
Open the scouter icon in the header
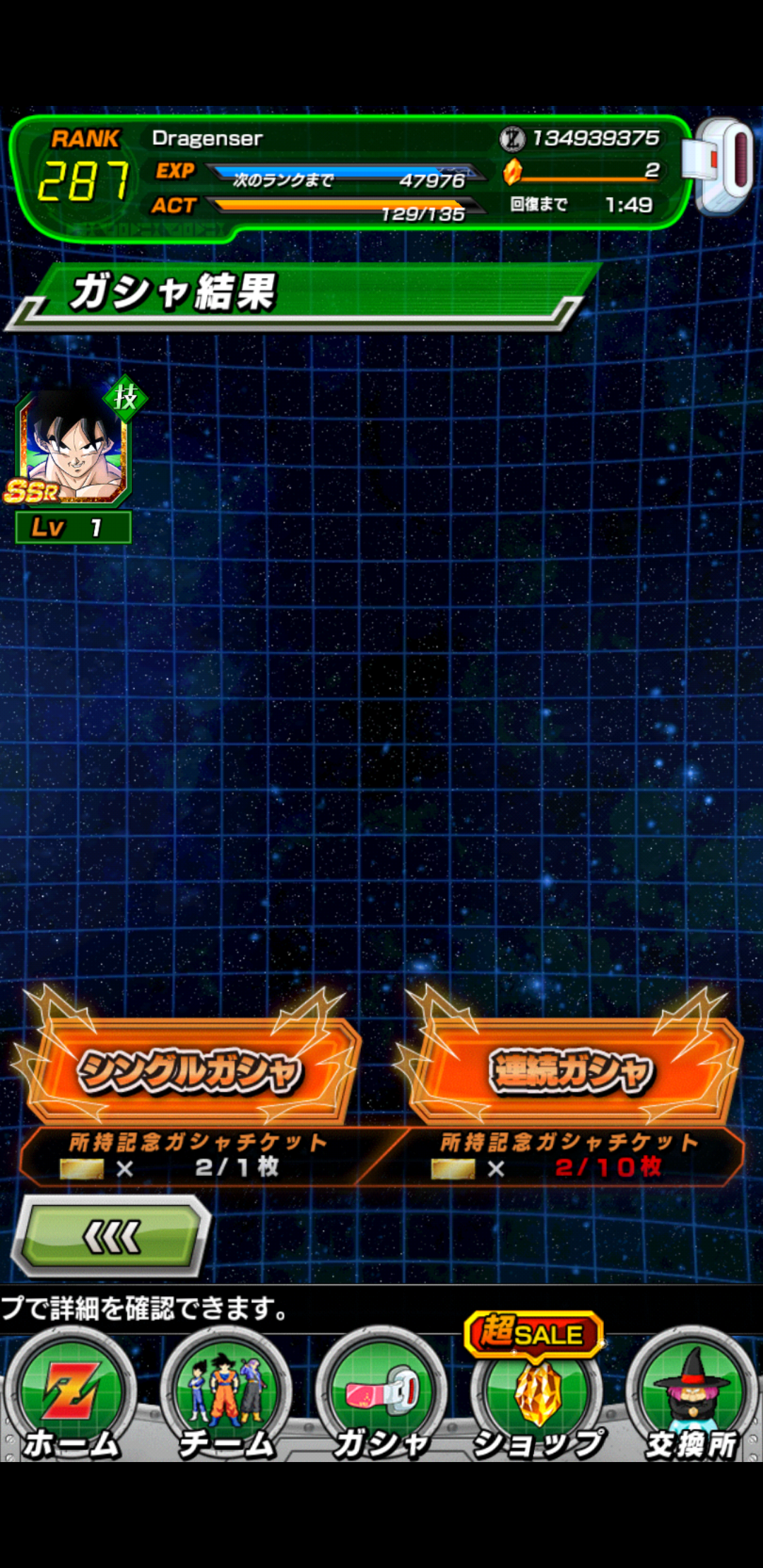click(x=719, y=167)
